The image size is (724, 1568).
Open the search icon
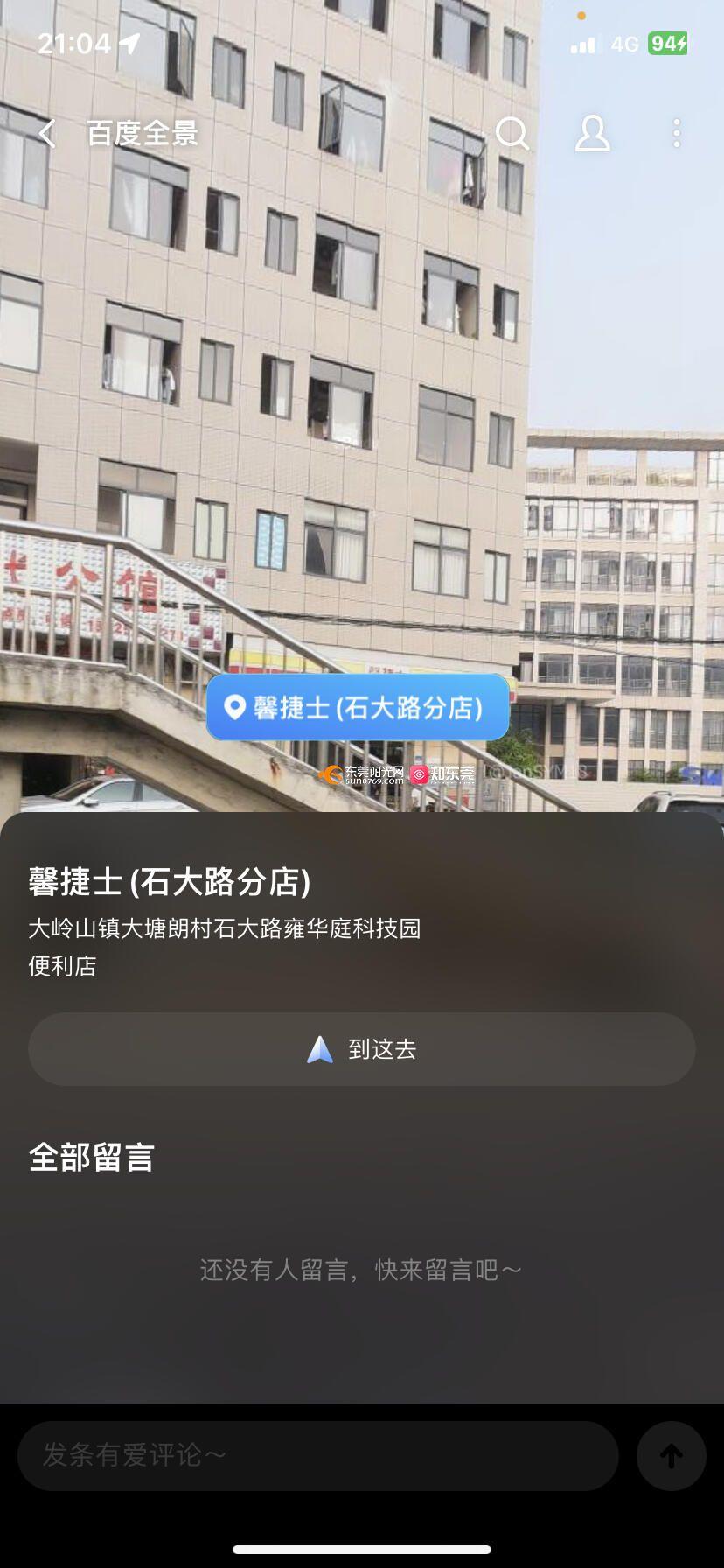point(512,134)
